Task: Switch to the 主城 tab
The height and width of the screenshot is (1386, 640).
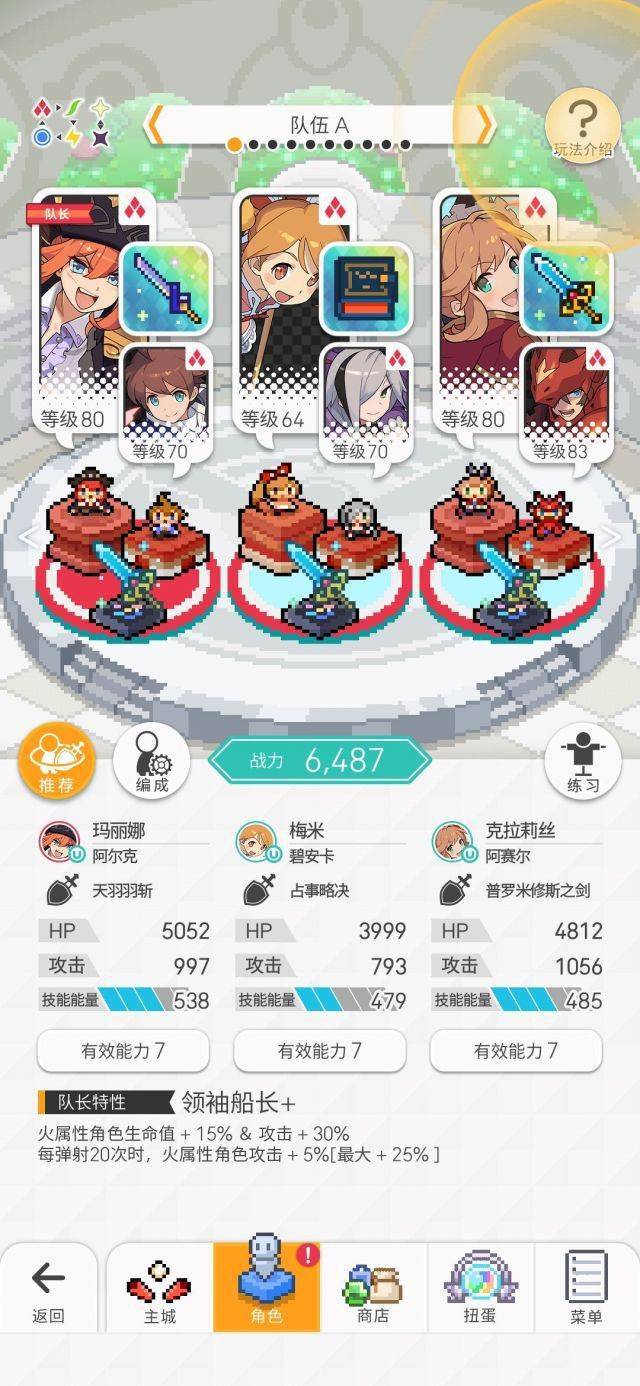Action: coord(159,1292)
